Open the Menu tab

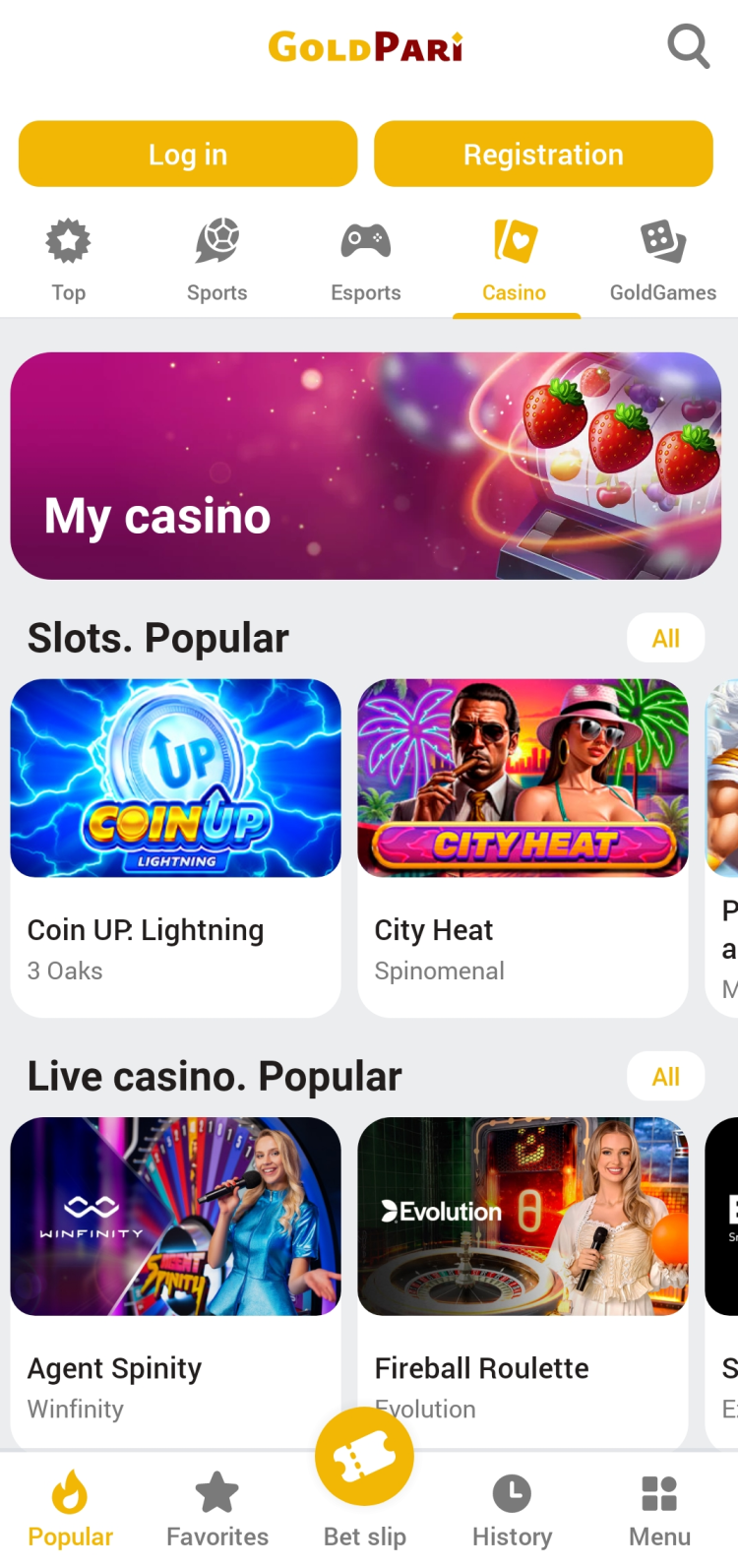pyautogui.click(x=659, y=1510)
